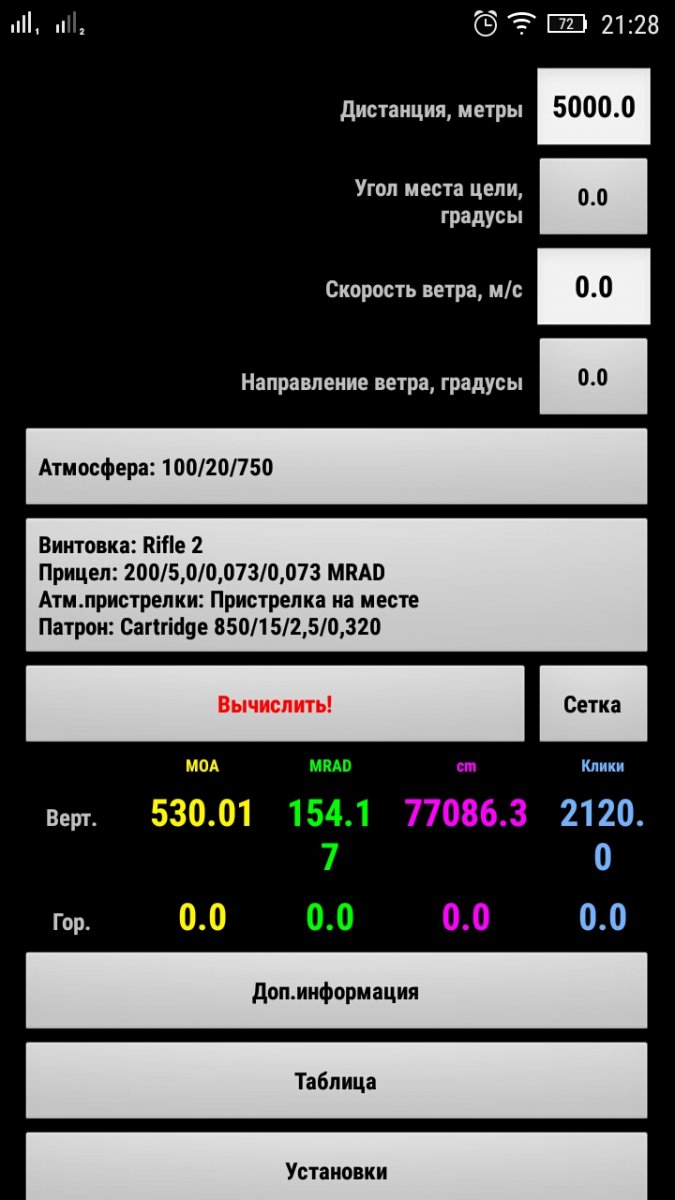Edit the wind direction degrees value
Viewport: 675px width, 1200px height.
pyautogui.click(x=593, y=377)
